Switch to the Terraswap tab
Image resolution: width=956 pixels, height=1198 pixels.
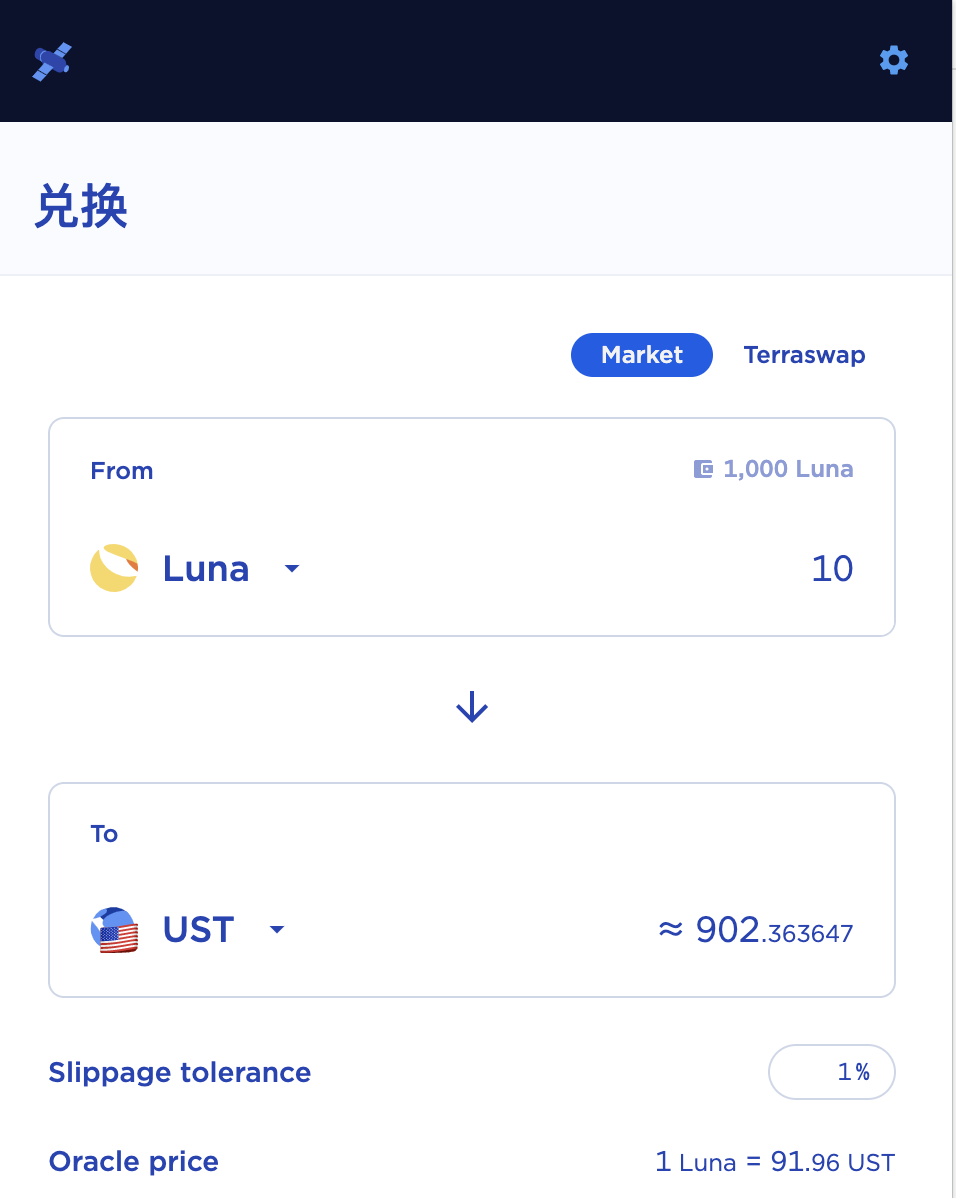tap(804, 355)
